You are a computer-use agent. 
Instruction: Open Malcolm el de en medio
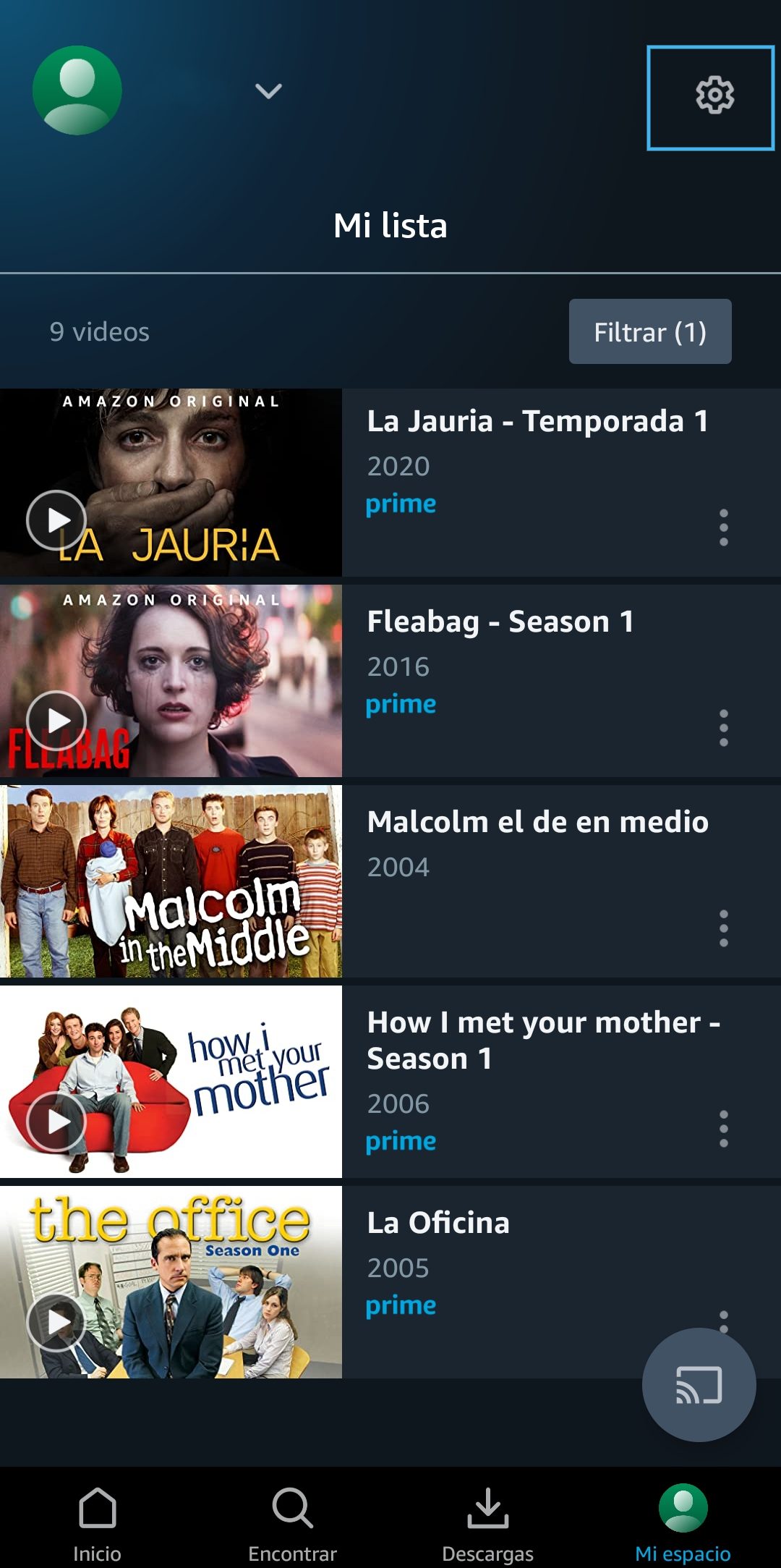point(537,823)
